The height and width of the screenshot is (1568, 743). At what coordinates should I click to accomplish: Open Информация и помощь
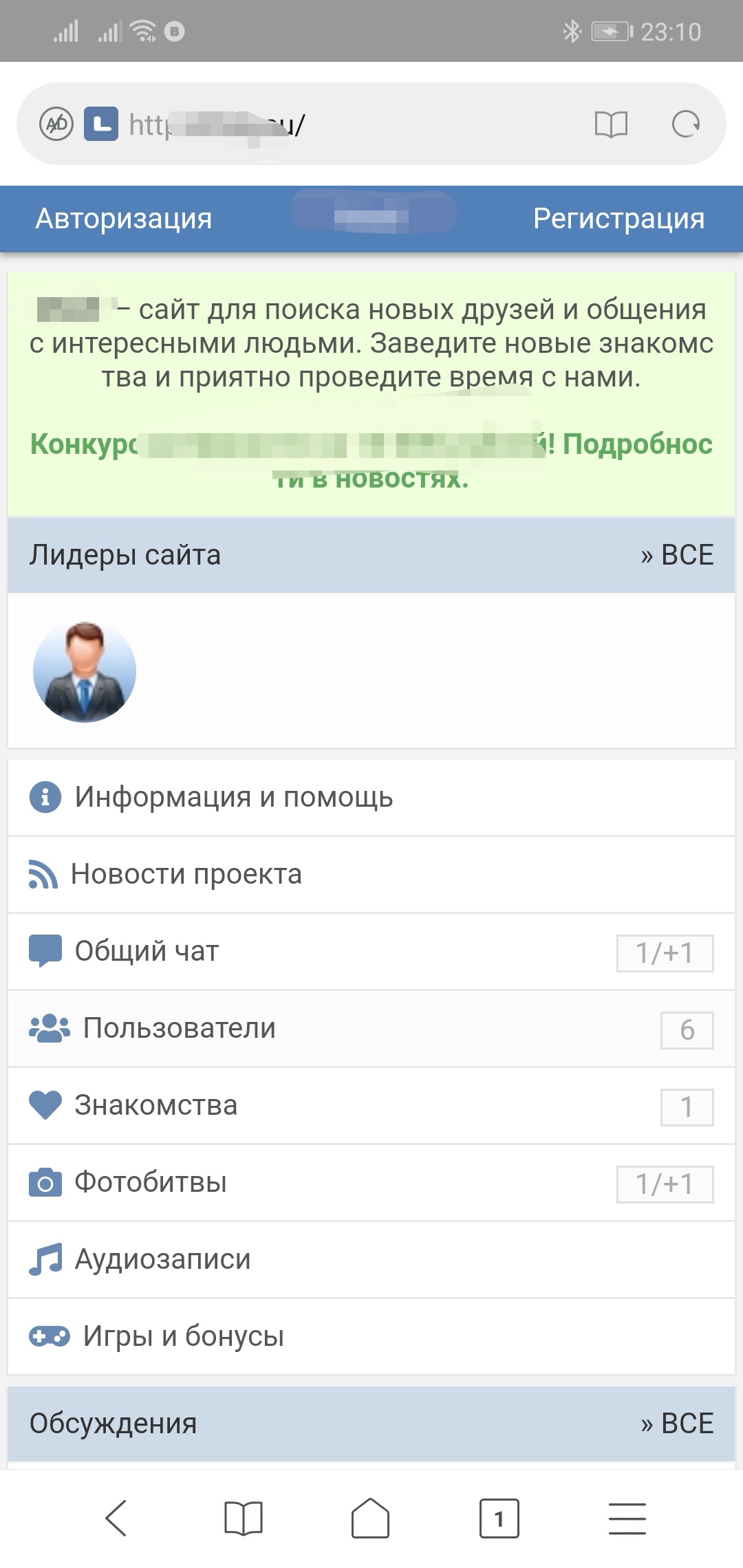pos(234,797)
